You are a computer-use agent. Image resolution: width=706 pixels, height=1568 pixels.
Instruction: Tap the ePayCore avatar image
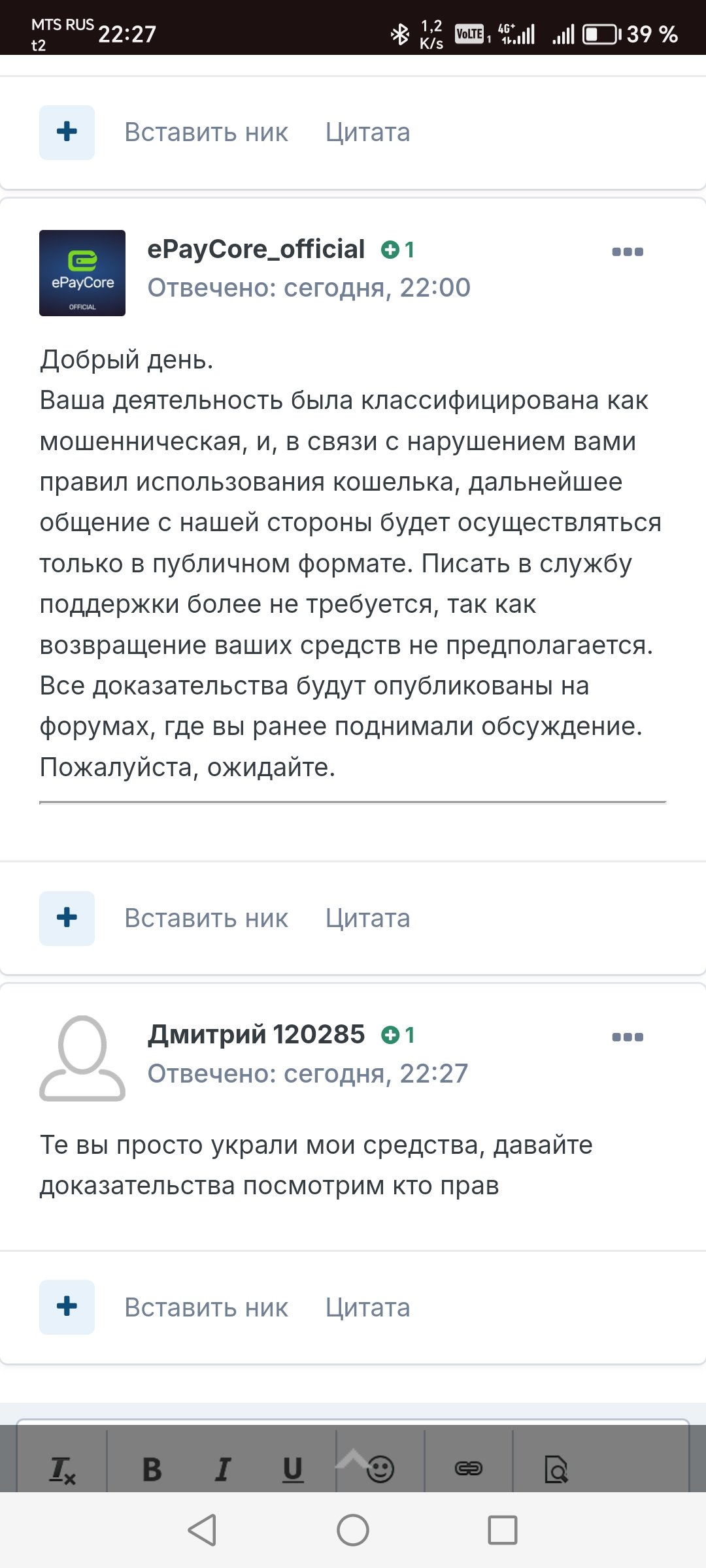[x=82, y=273]
